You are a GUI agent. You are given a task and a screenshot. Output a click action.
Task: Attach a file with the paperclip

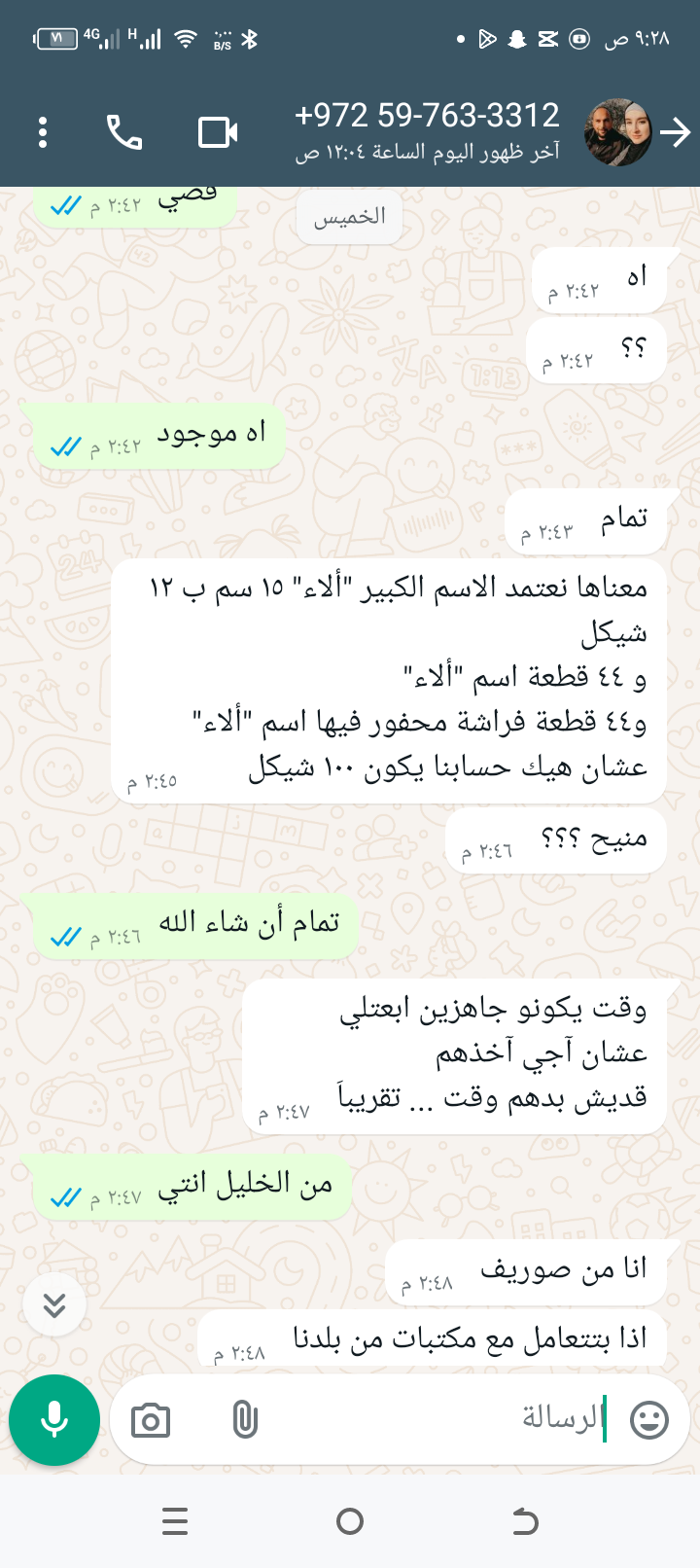[245, 1421]
